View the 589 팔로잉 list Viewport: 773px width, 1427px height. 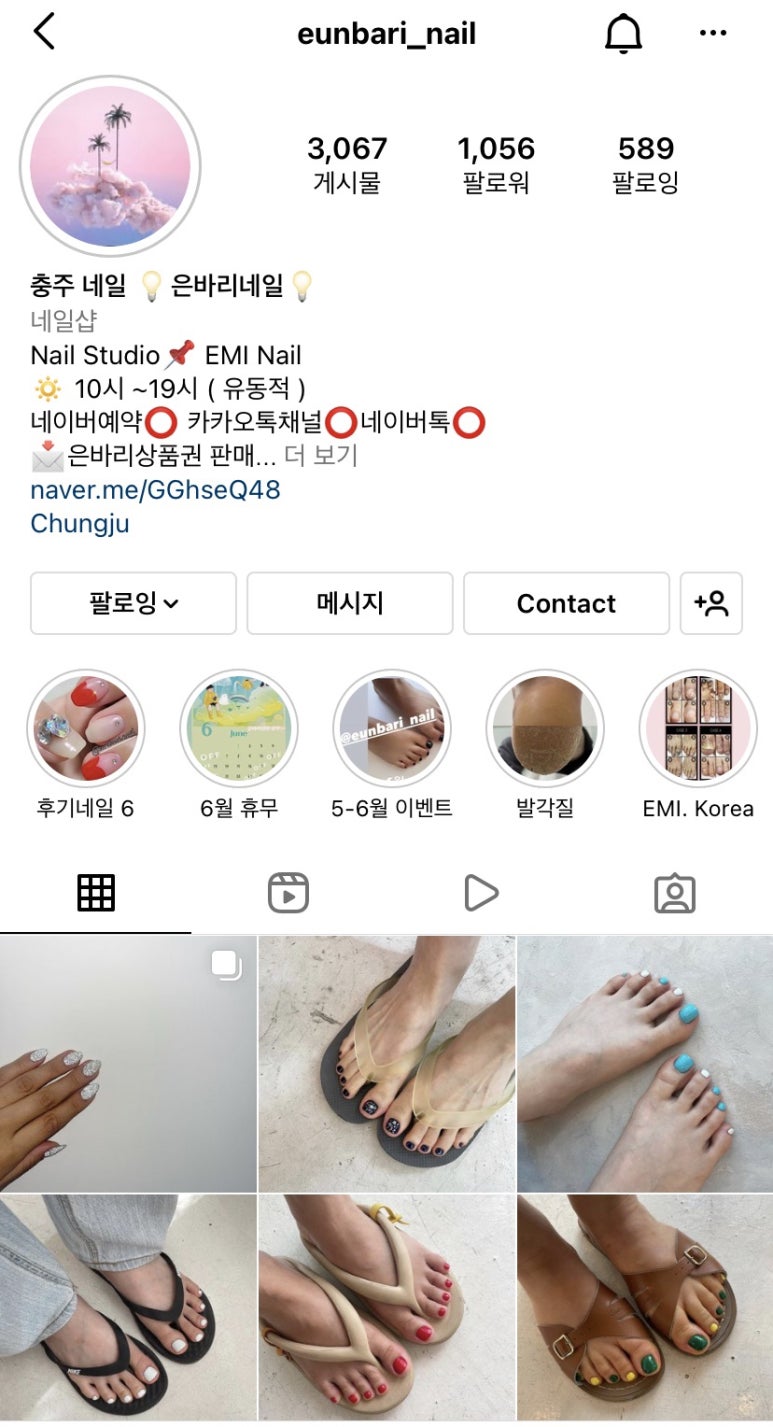[646, 164]
